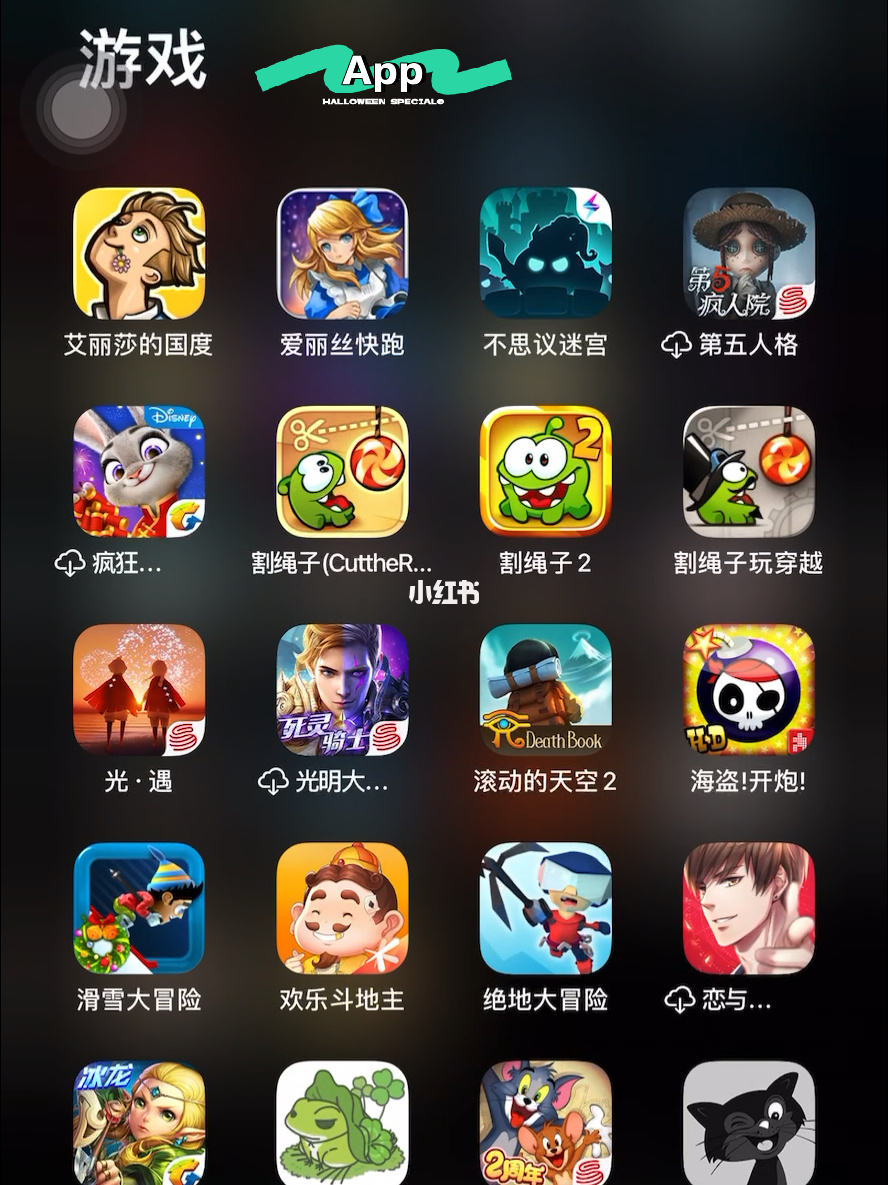The image size is (888, 1185).
Task: Open the 艾丽莎的国度 game
Action: coord(138,253)
